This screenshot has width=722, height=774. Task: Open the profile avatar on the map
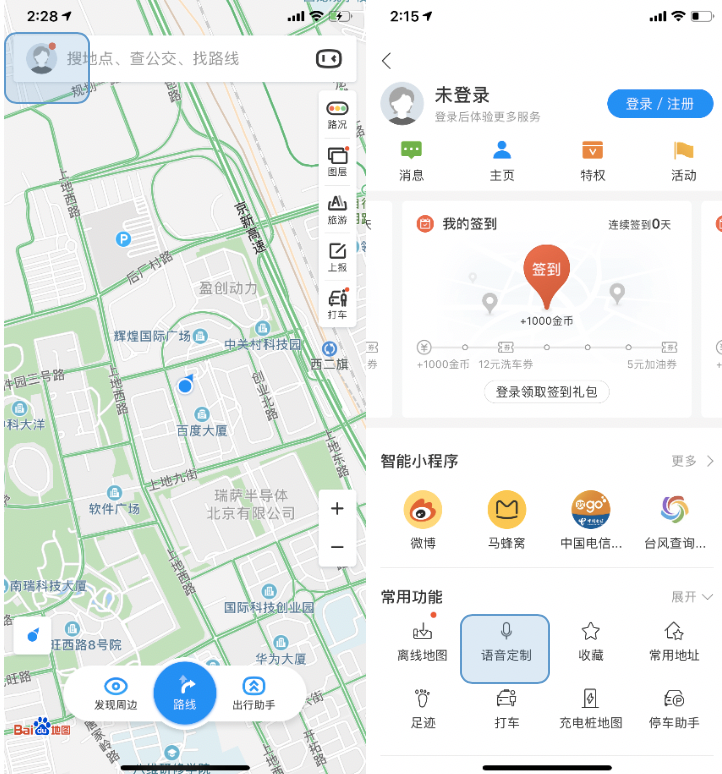[41, 59]
